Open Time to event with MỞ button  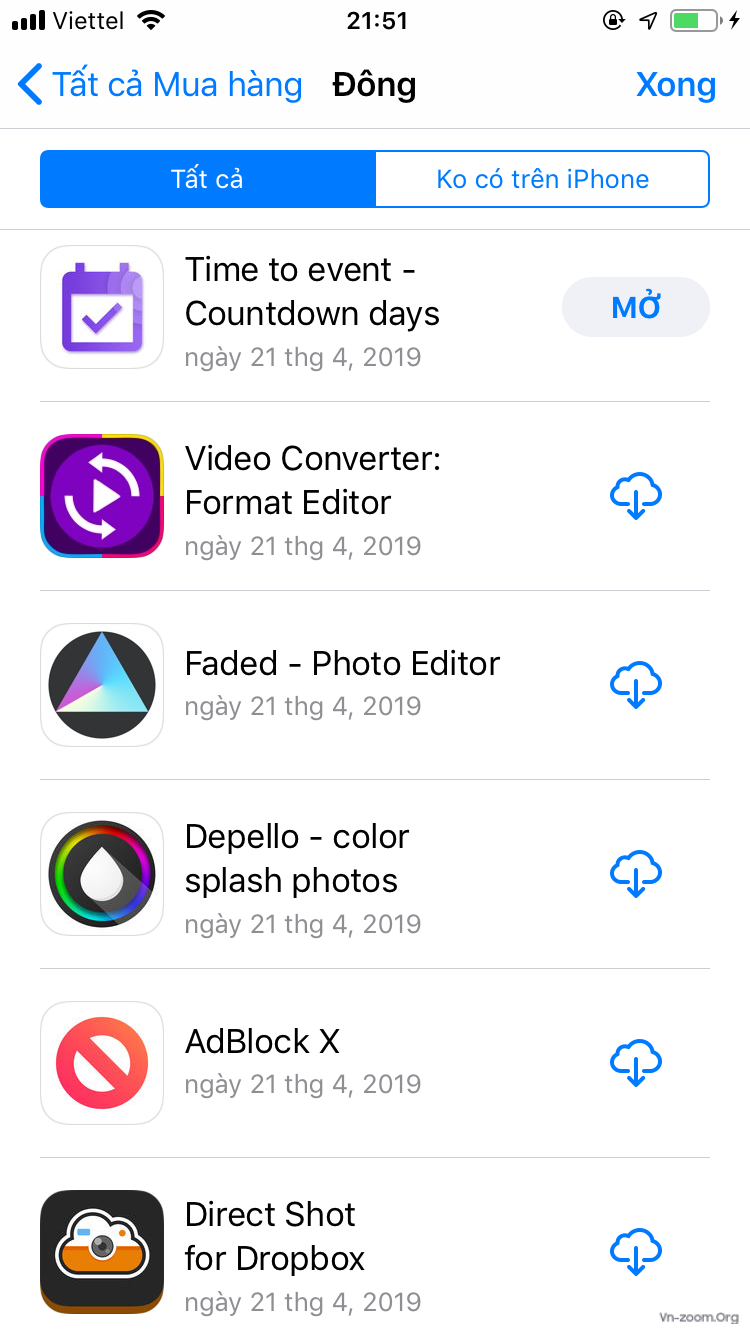636,307
